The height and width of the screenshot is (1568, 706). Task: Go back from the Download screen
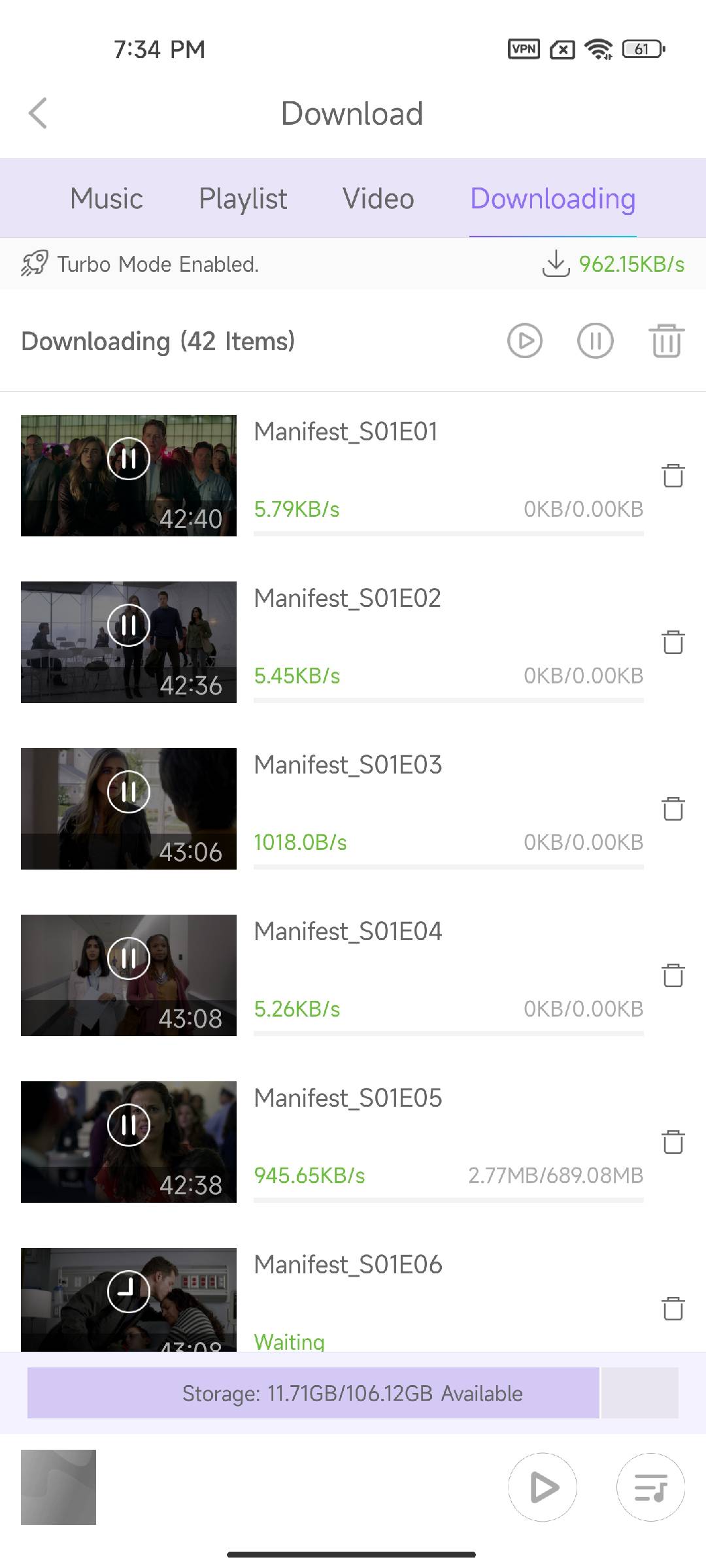click(x=38, y=113)
